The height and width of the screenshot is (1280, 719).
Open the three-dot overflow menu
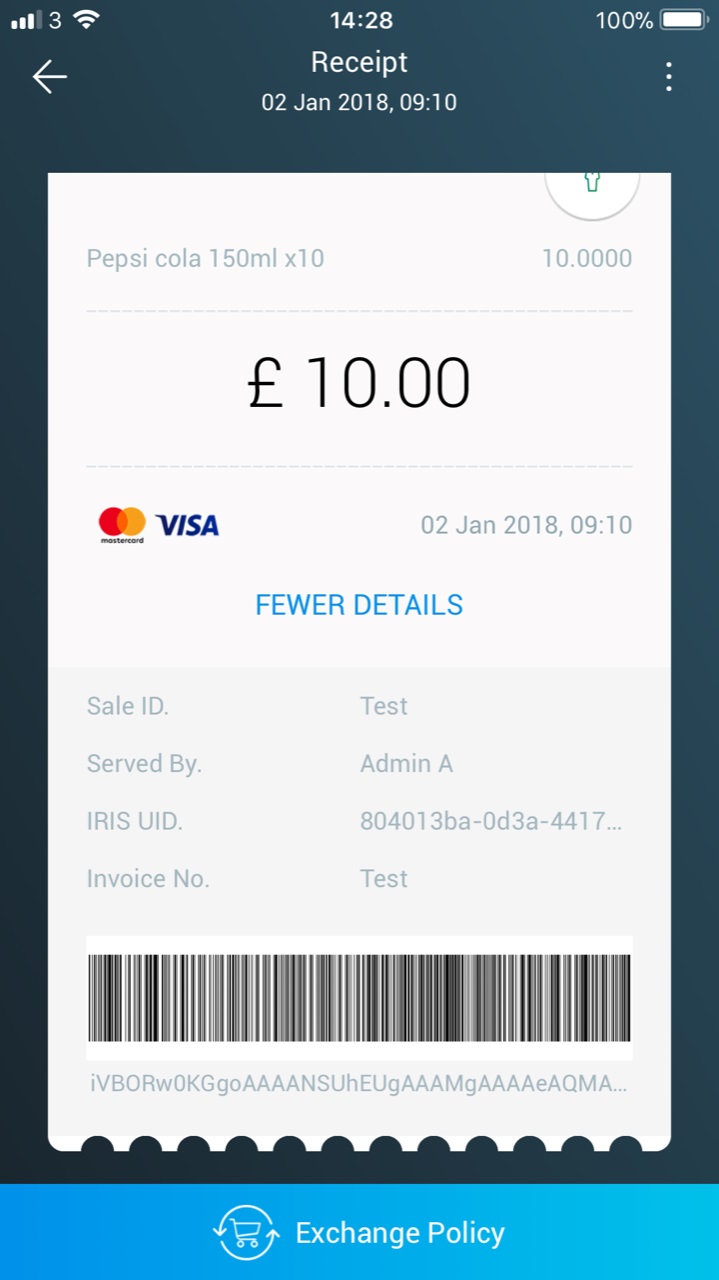point(668,77)
